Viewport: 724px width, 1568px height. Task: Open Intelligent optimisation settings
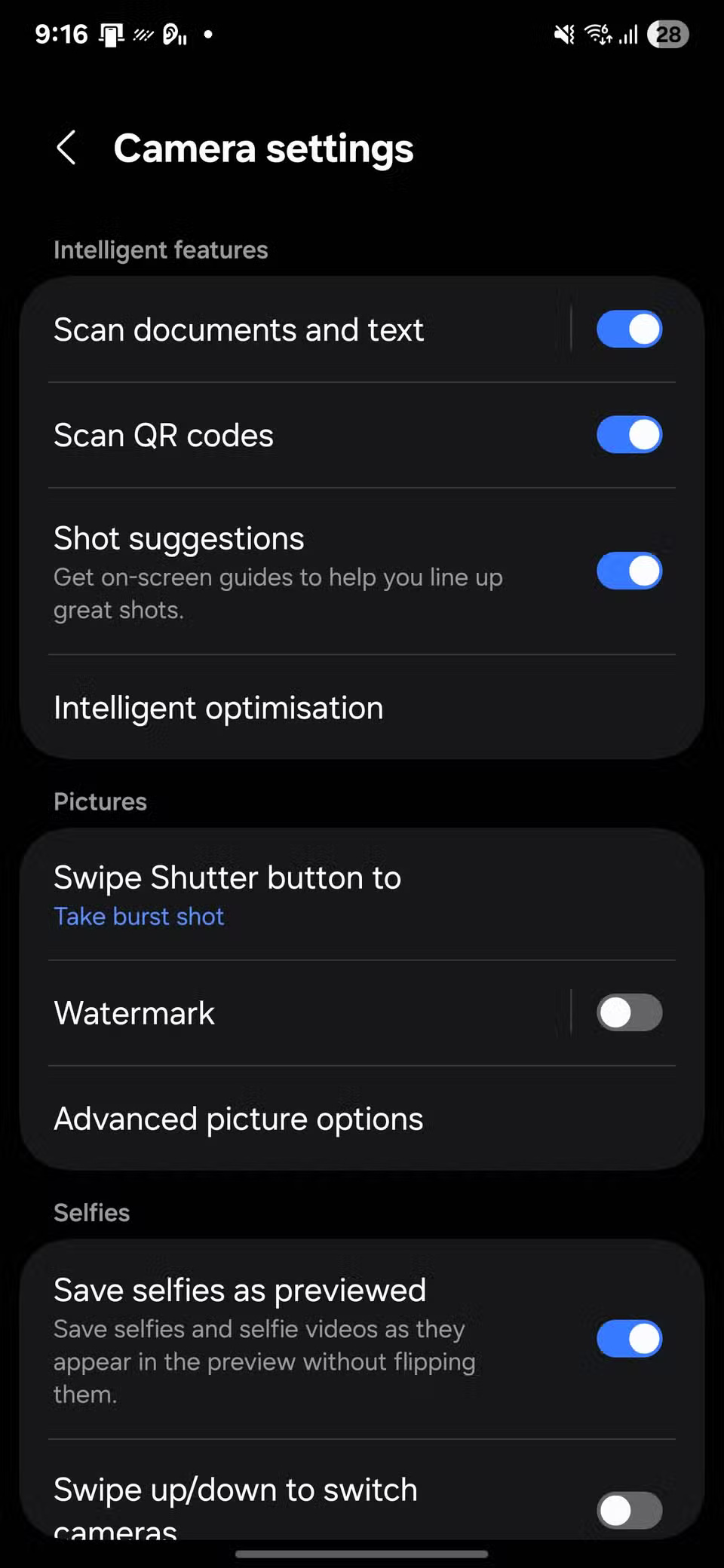coord(219,707)
